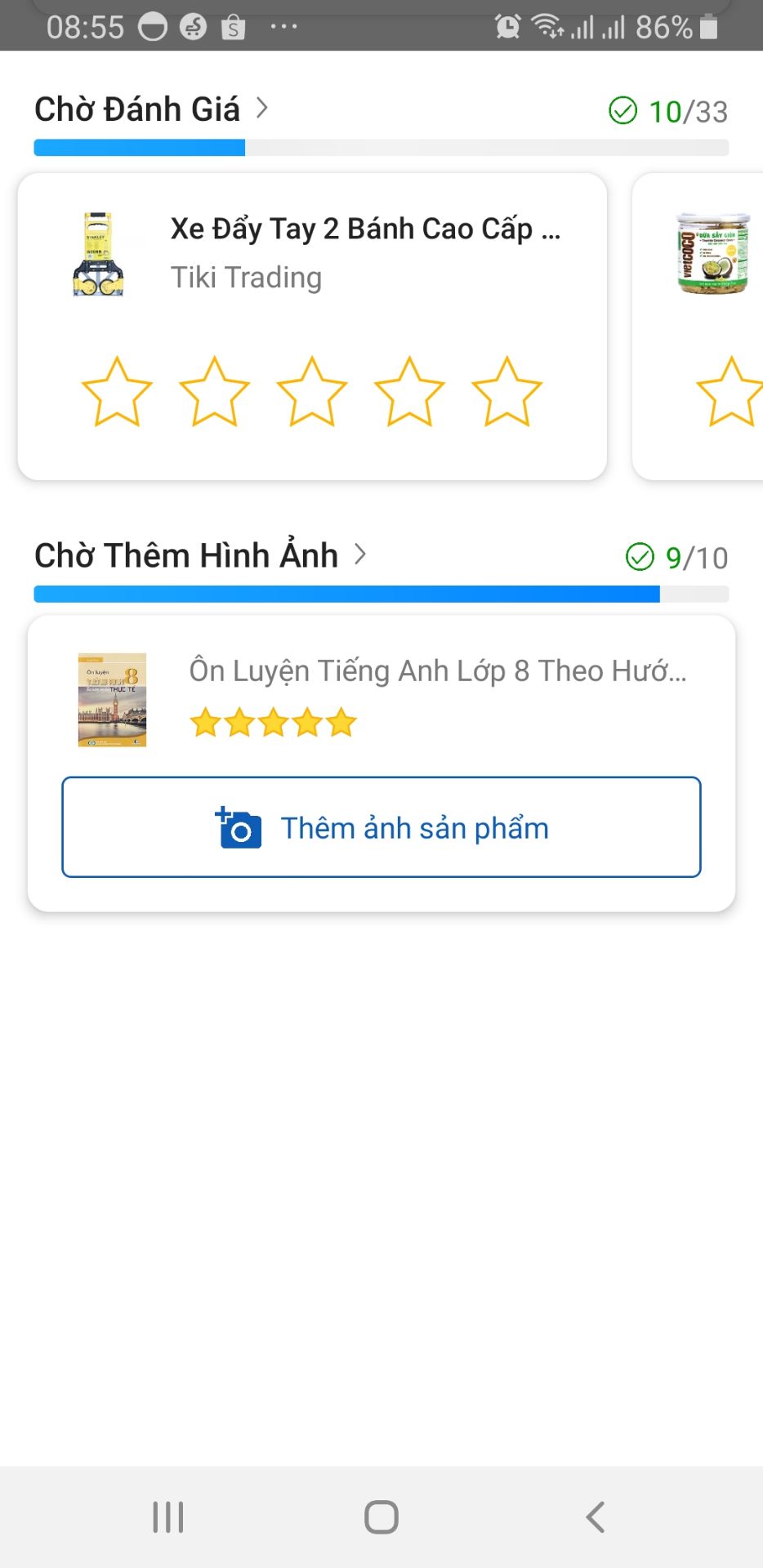Open Chờ Thêm Hình Ảnh using its arrow
Screen dimensions: 763x1568
pos(360,555)
